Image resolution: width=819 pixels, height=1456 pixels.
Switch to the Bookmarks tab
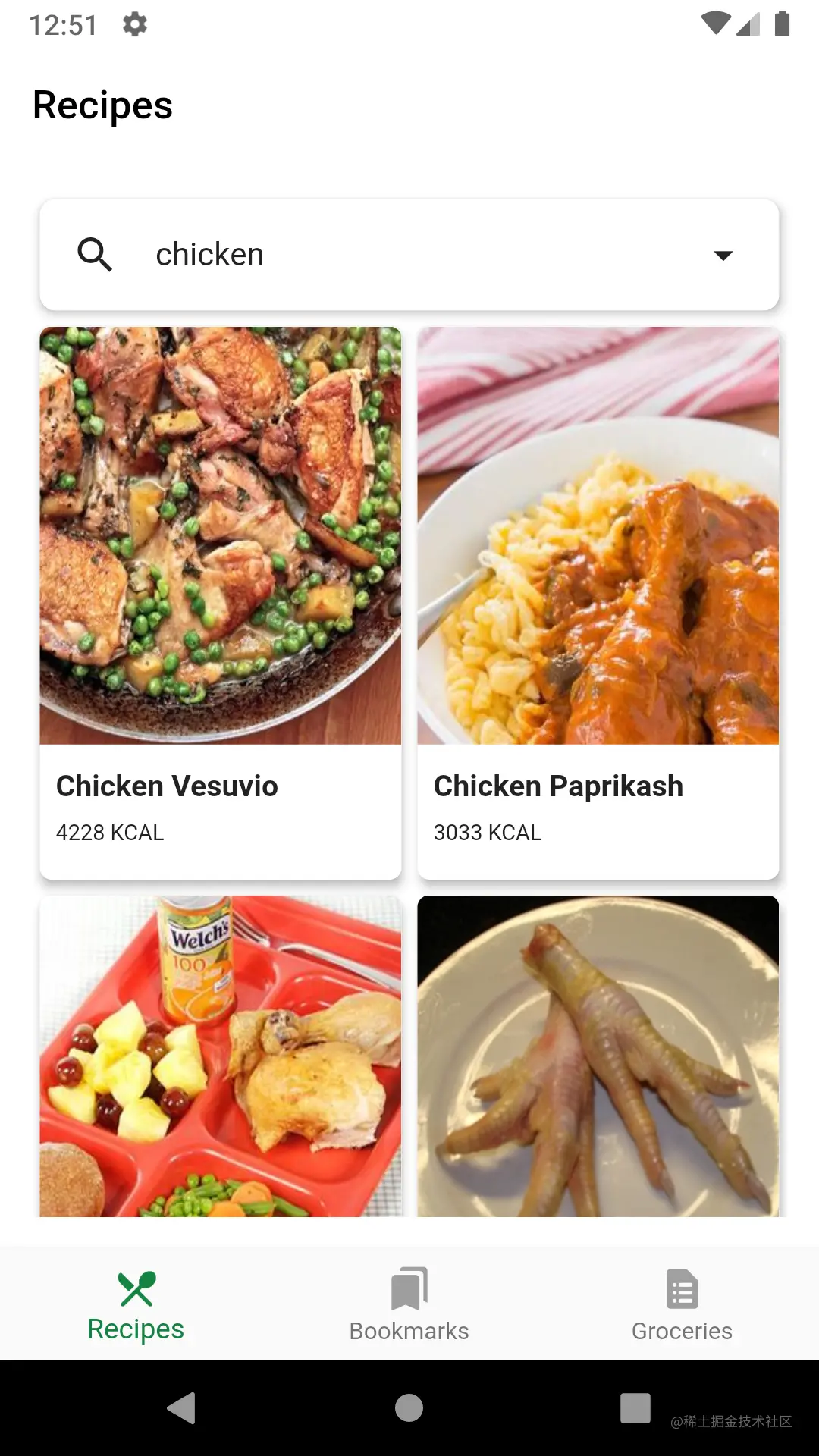pyautogui.click(x=409, y=1306)
